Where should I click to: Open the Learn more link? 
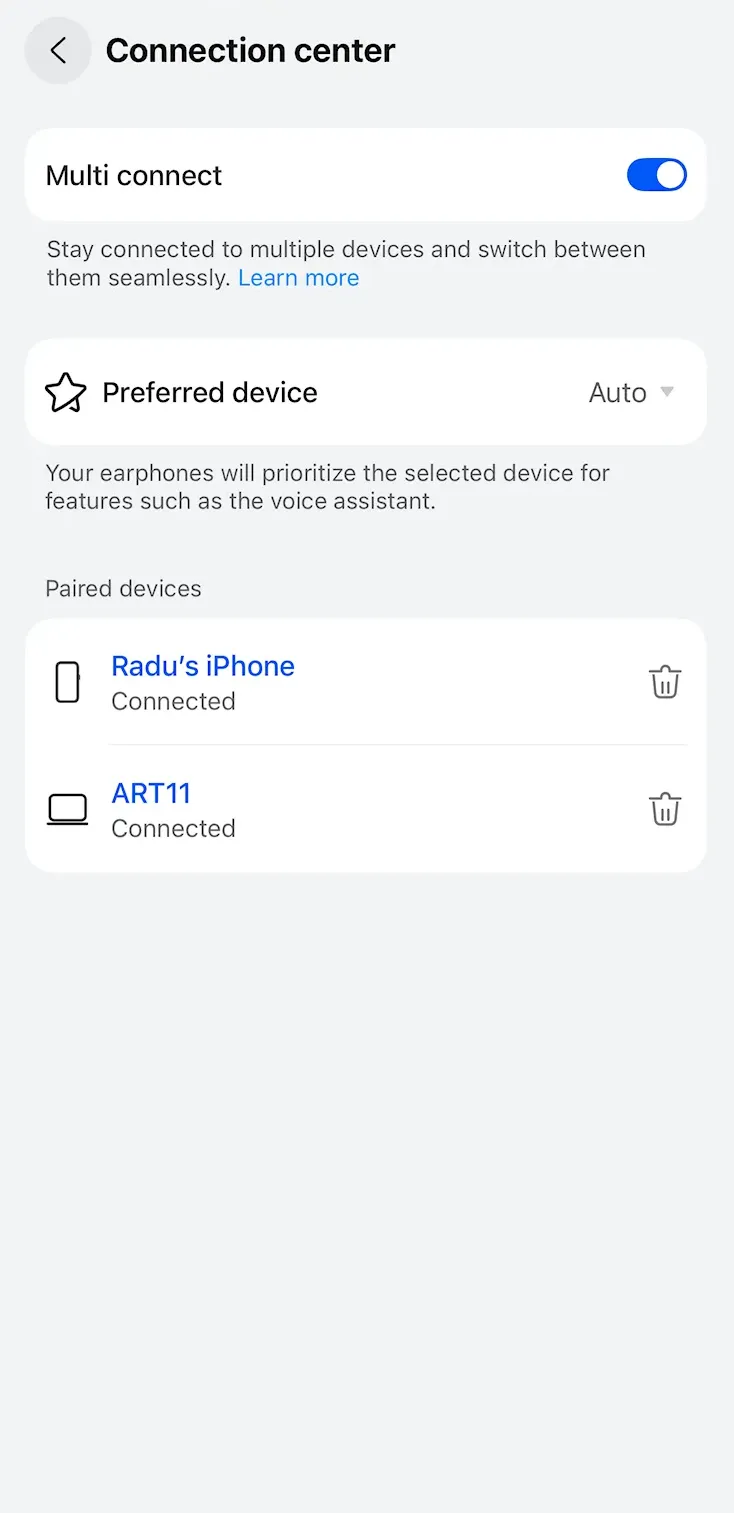(x=298, y=278)
